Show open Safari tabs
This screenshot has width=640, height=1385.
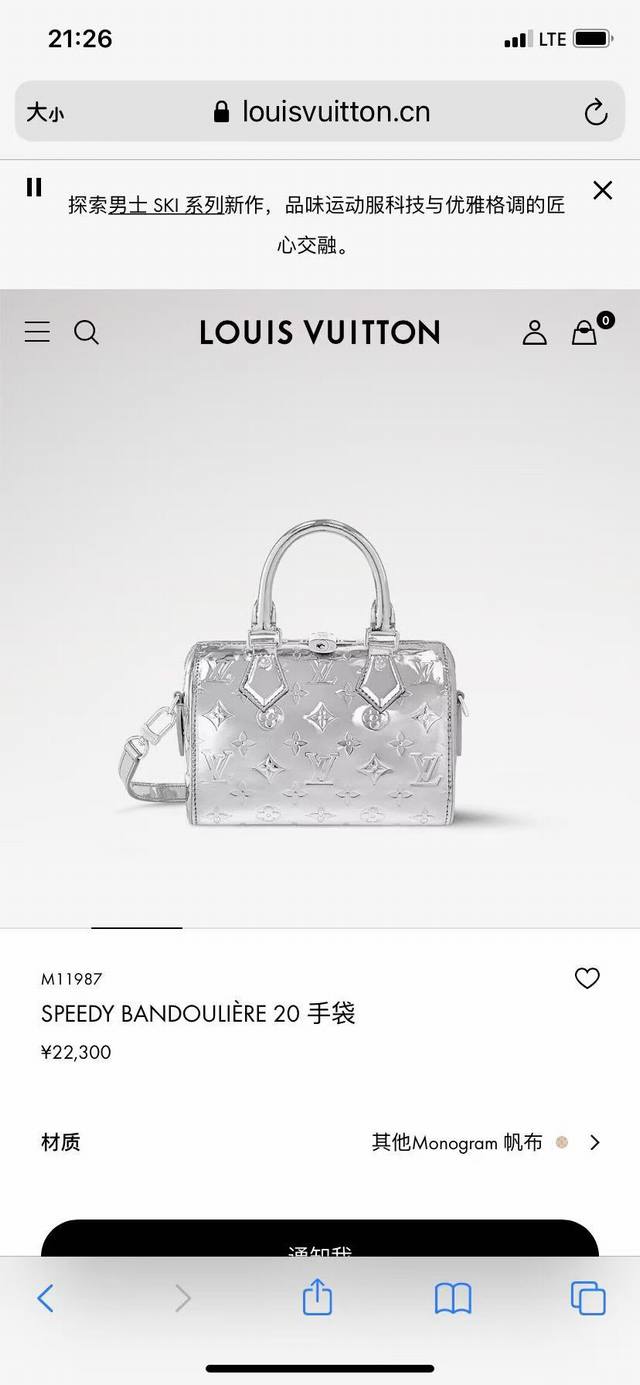[x=588, y=1298]
